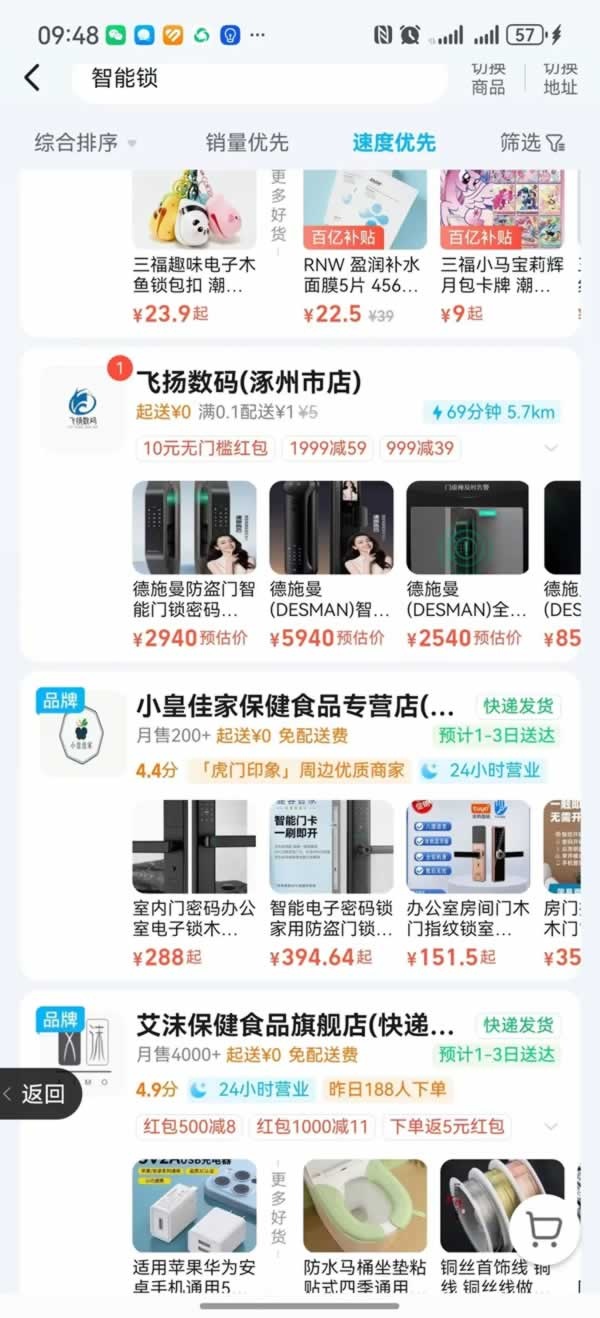View the 室内门密码 lock priced ¥288

click(194, 882)
